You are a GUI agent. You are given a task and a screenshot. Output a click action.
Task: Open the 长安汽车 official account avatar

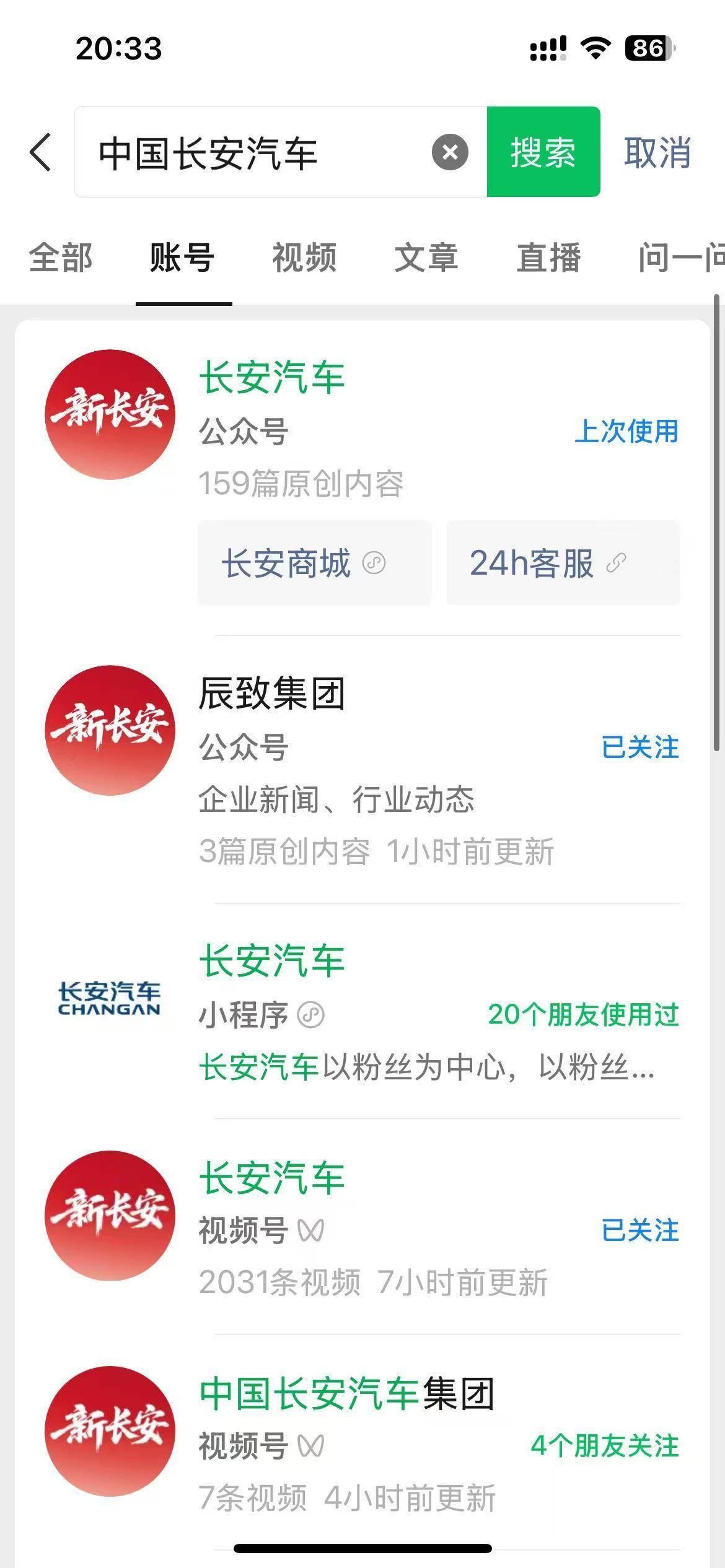[110, 412]
